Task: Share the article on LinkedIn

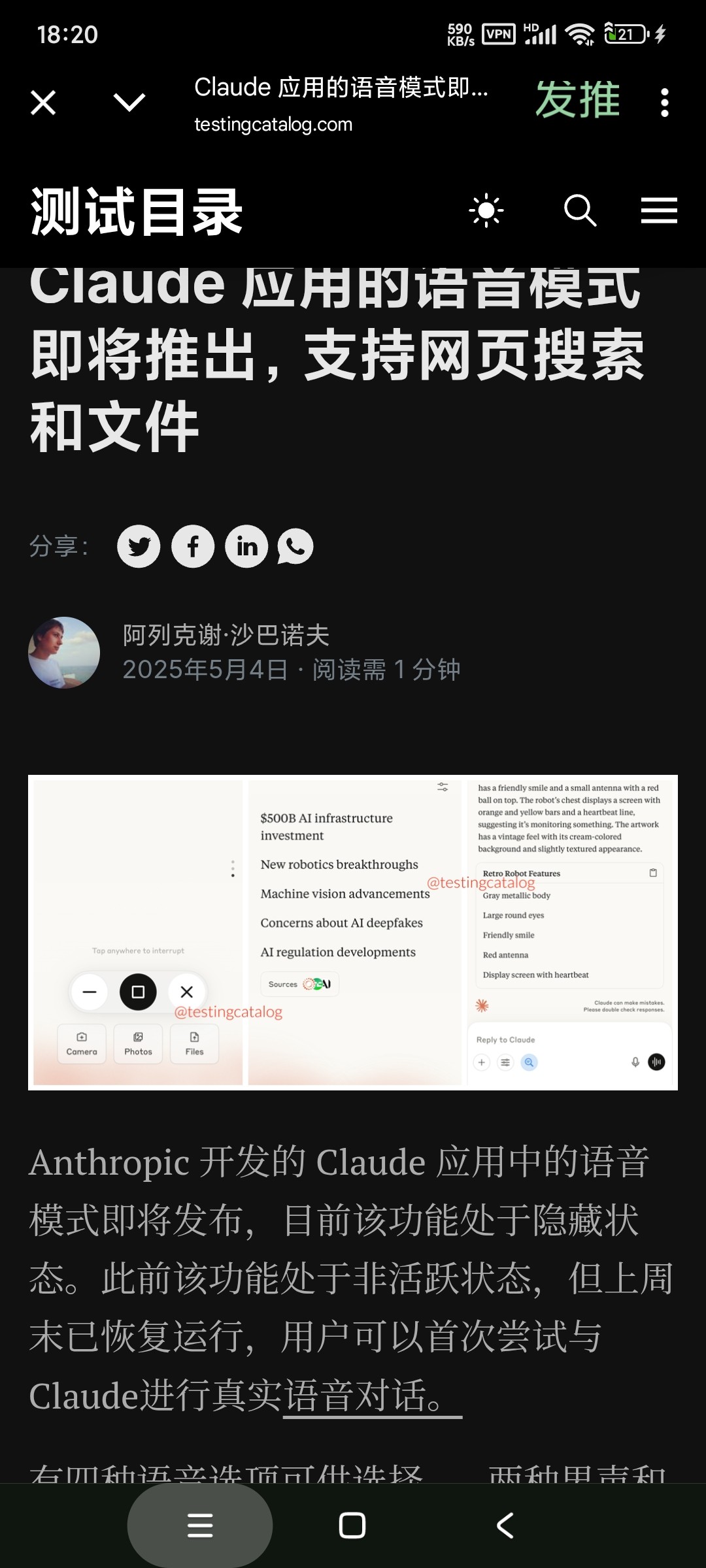Action: (246, 546)
